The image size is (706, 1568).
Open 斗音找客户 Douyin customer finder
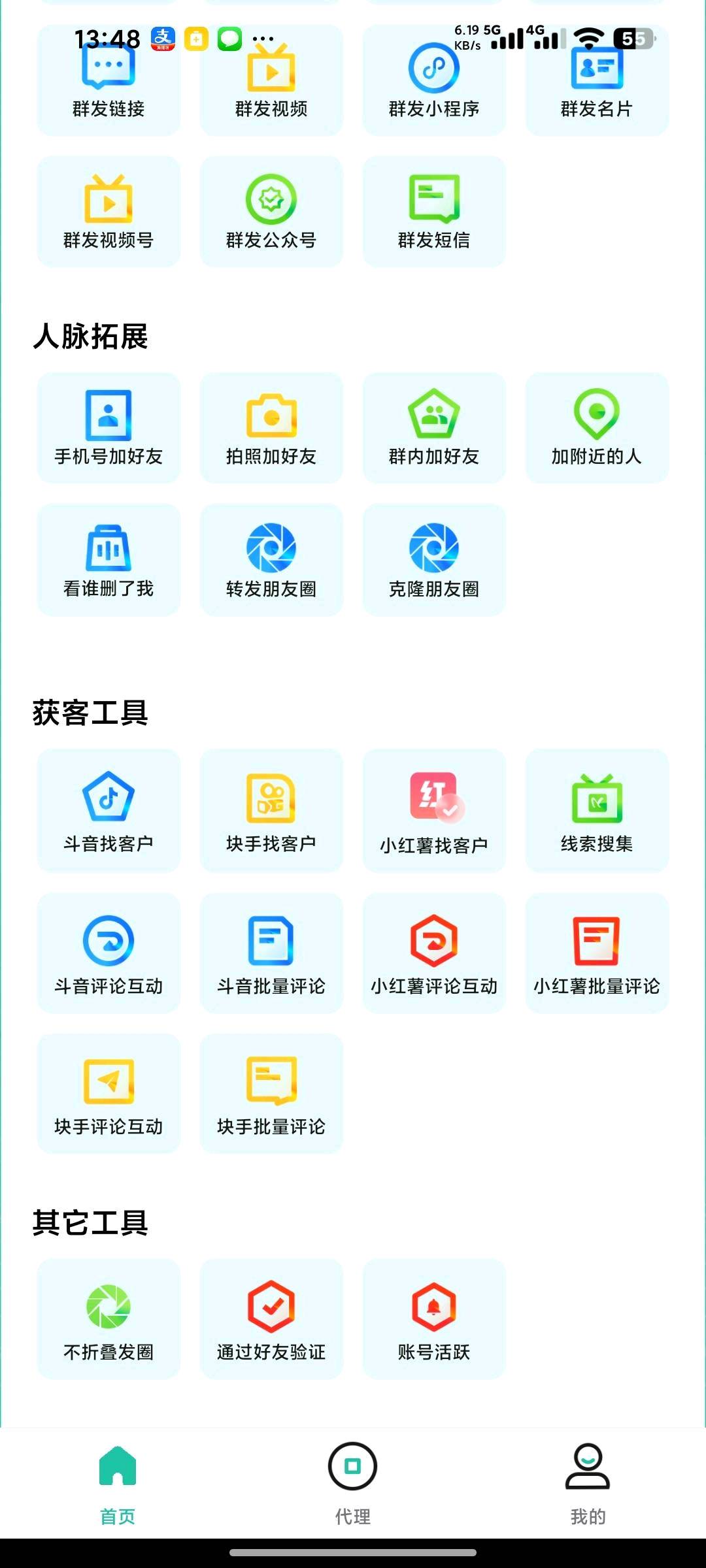108,810
